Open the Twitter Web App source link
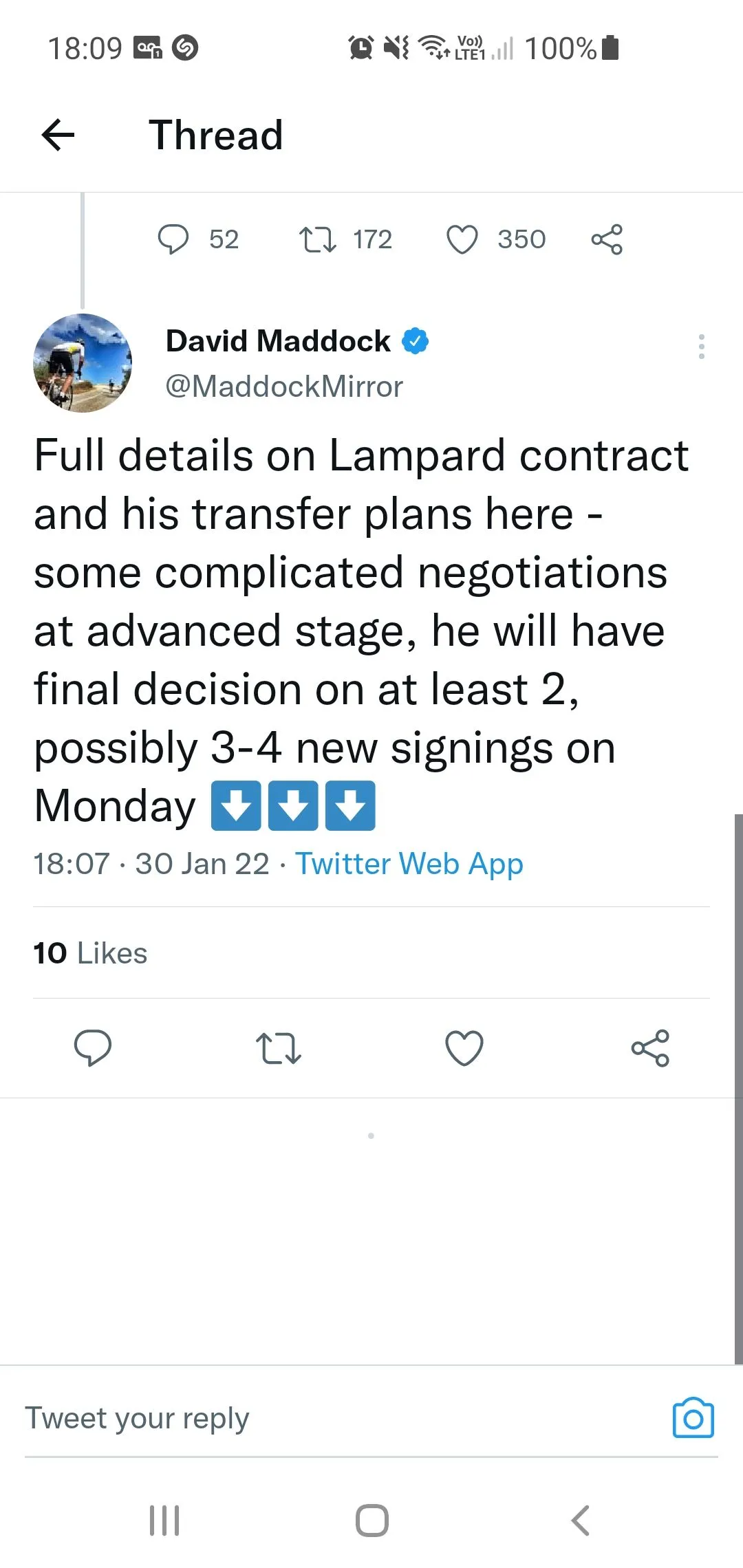 (409, 864)
